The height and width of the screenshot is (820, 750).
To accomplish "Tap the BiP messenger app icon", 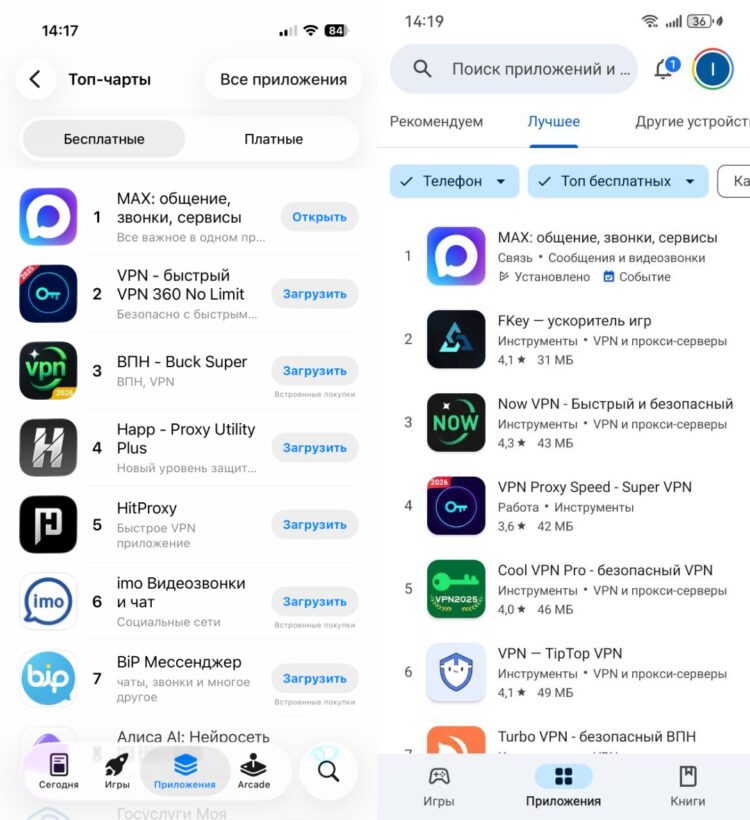I will pyautogui.click(x=47, y=678).
